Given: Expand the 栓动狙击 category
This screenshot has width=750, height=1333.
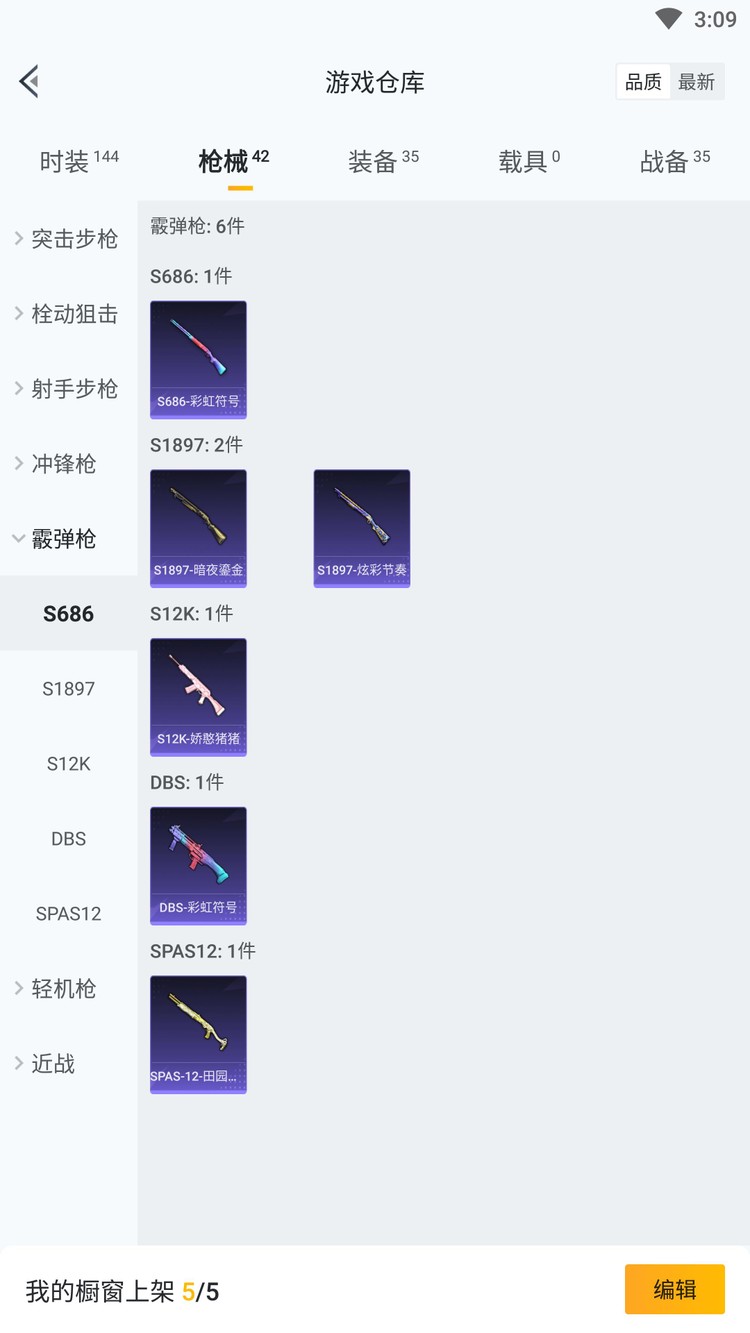Looking at the screenshot, I should pos(68,314).
